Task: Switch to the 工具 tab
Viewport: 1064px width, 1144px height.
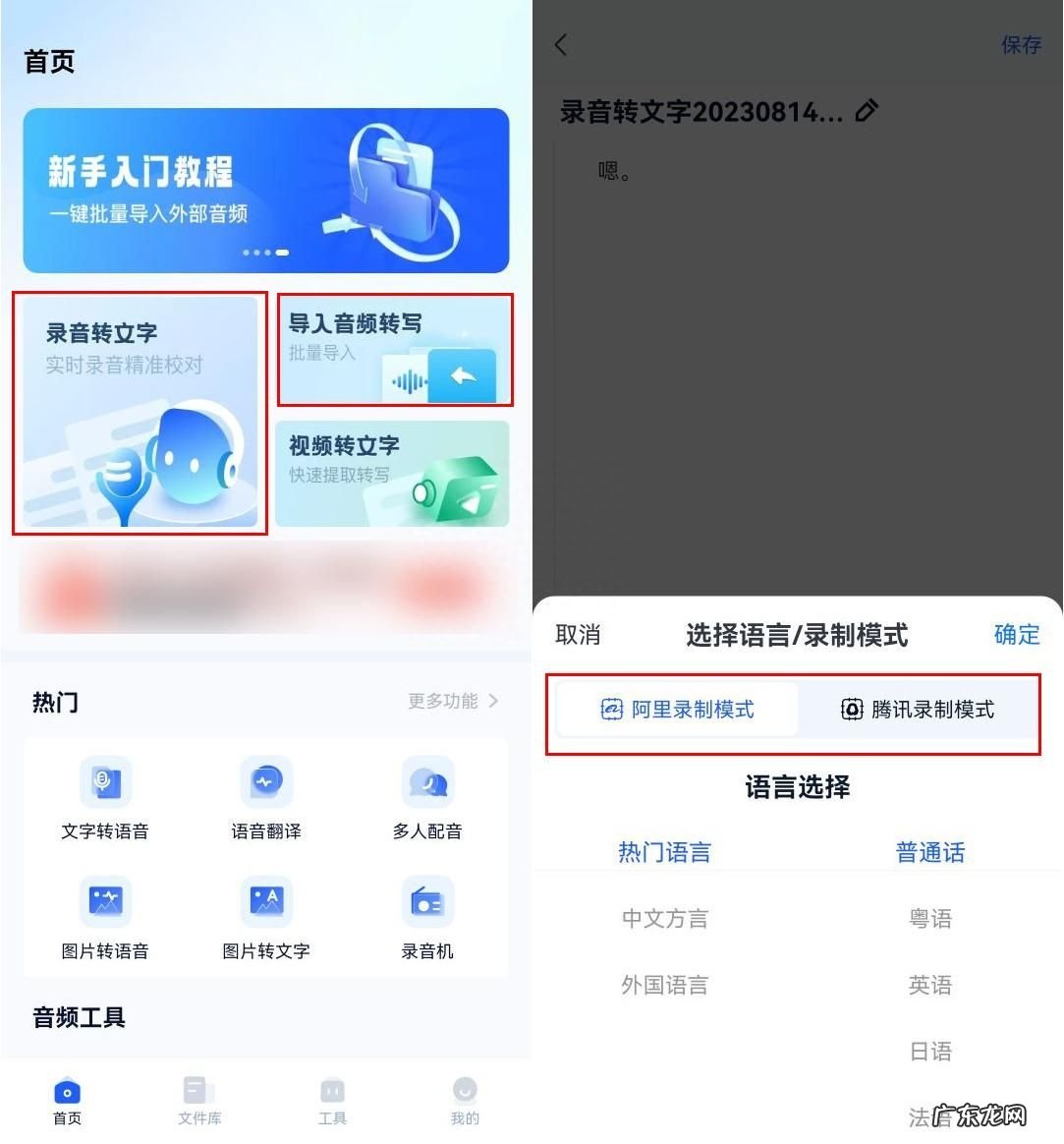Action: [x=332, y=1100]
